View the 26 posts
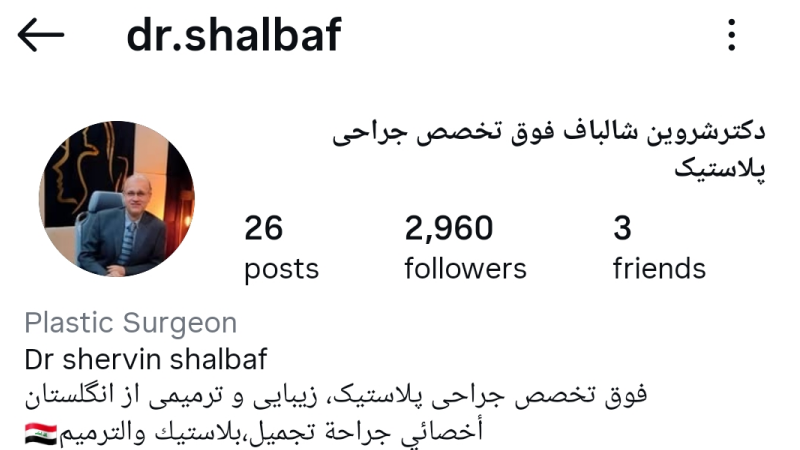The height and width of the screenshot is (450, 800). tap(281, 248)
